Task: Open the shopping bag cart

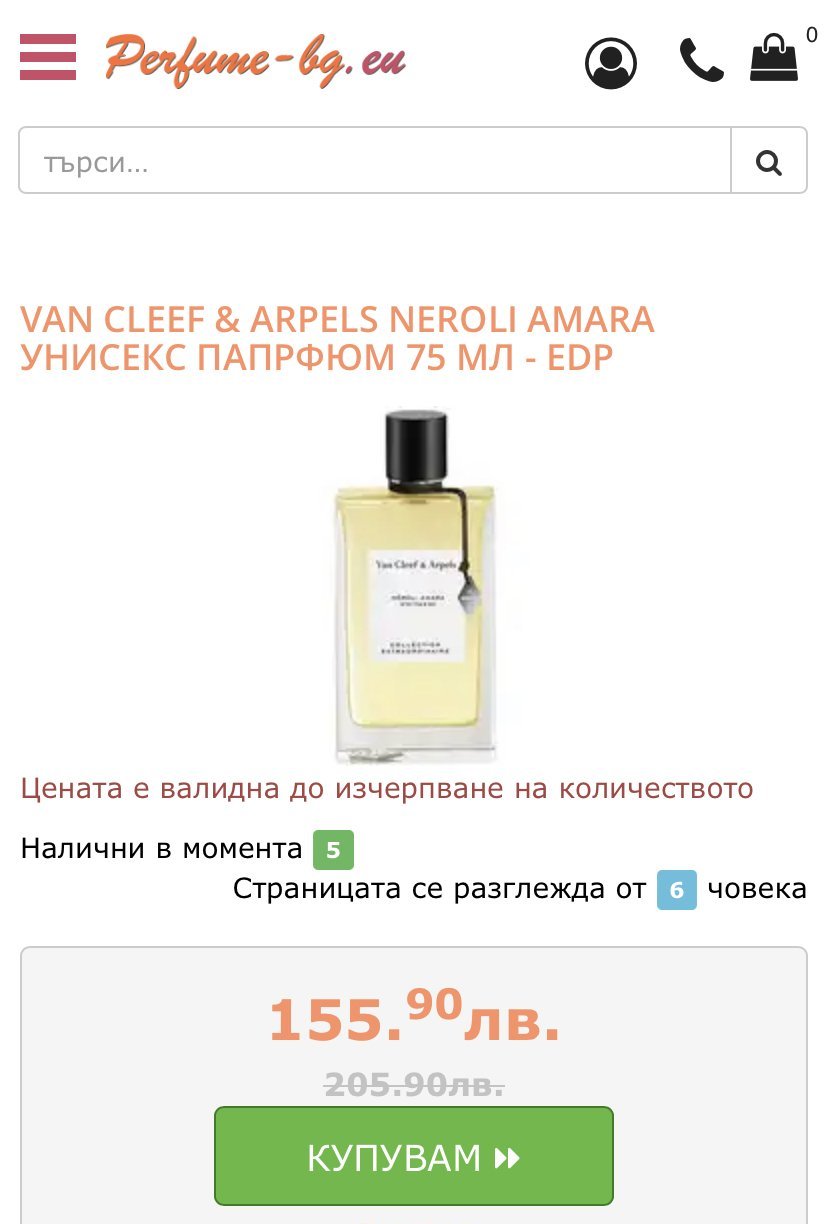Action: pos(775,57)
